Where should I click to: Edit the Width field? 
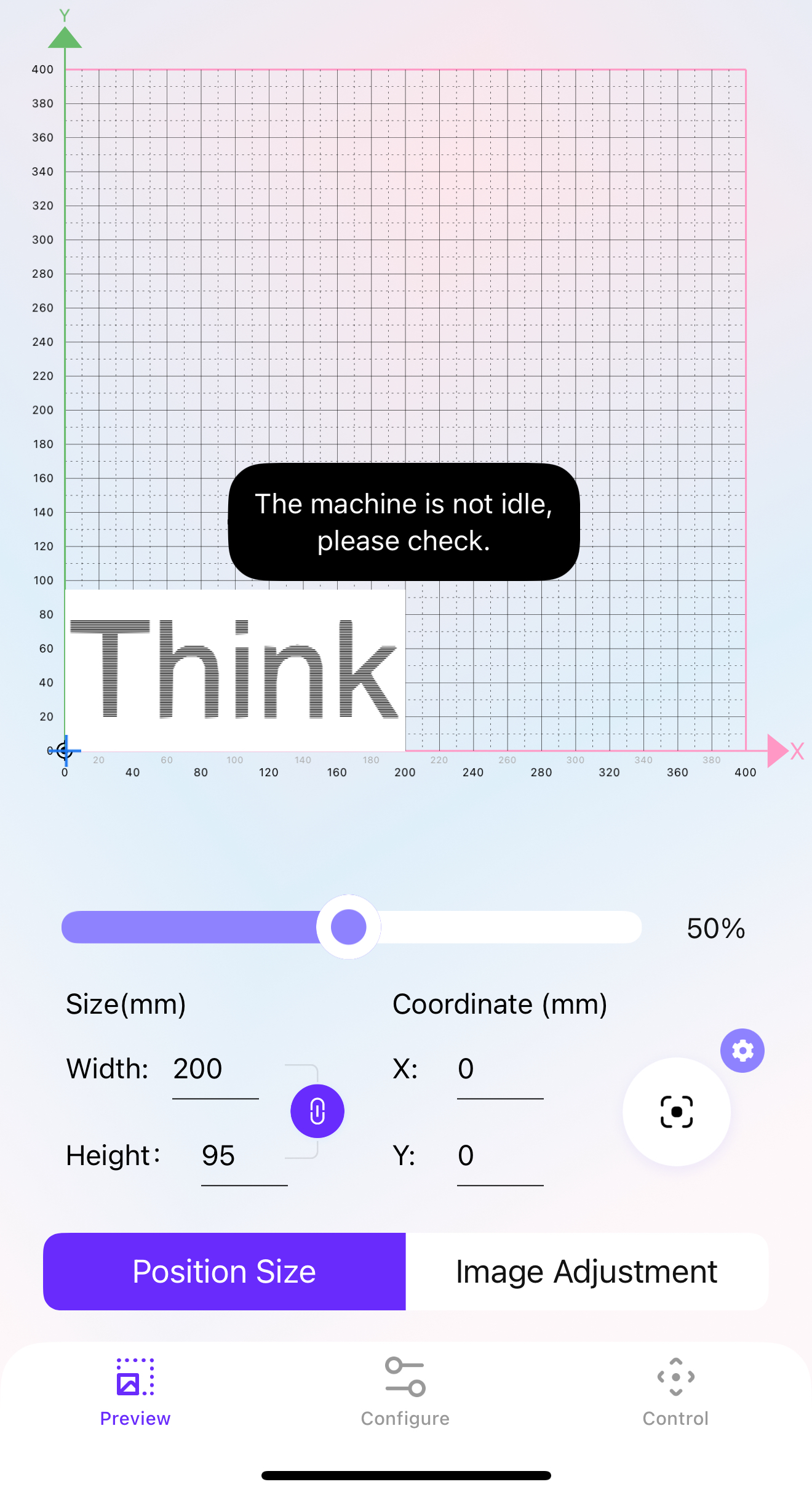215,1070
